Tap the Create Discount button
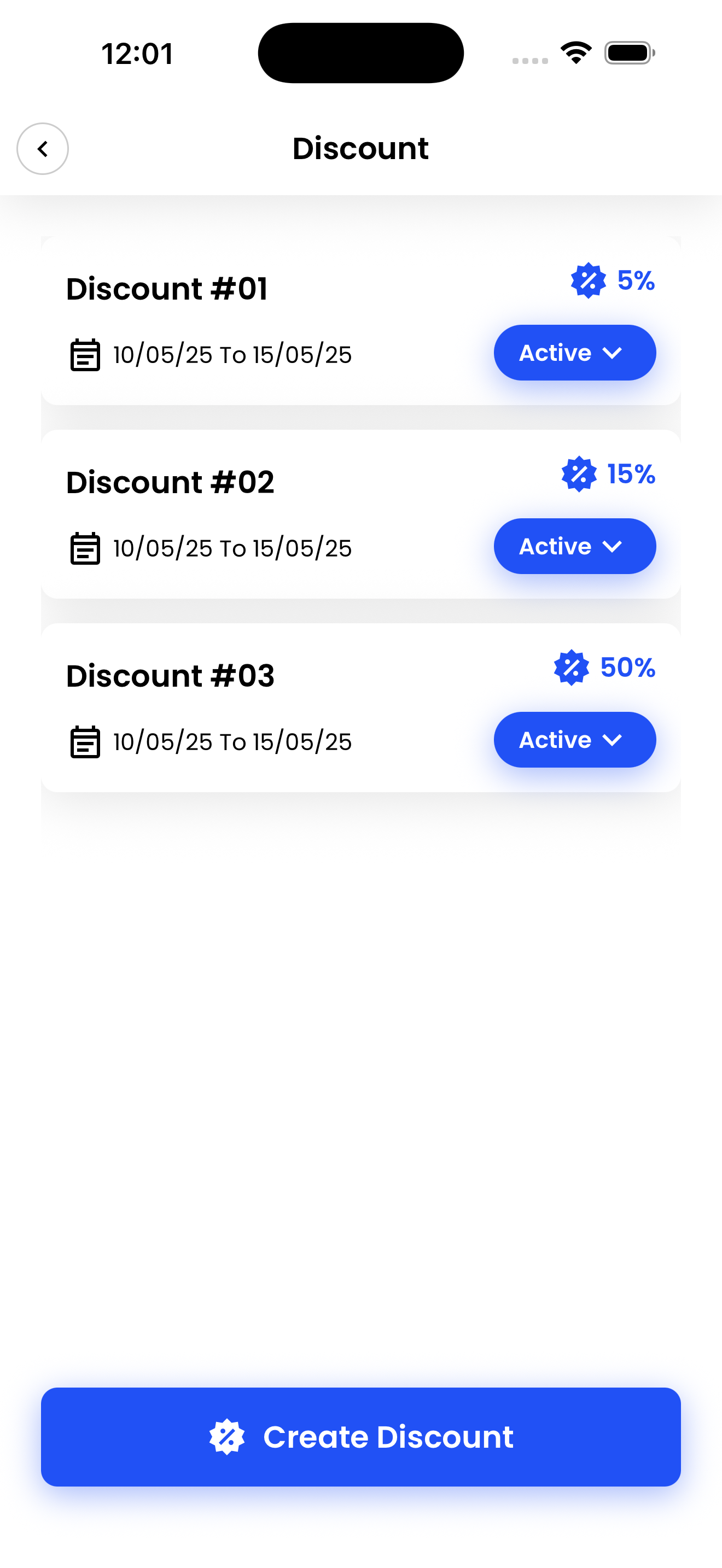Screen dimensions: 722x1568 coord(360,1437)
